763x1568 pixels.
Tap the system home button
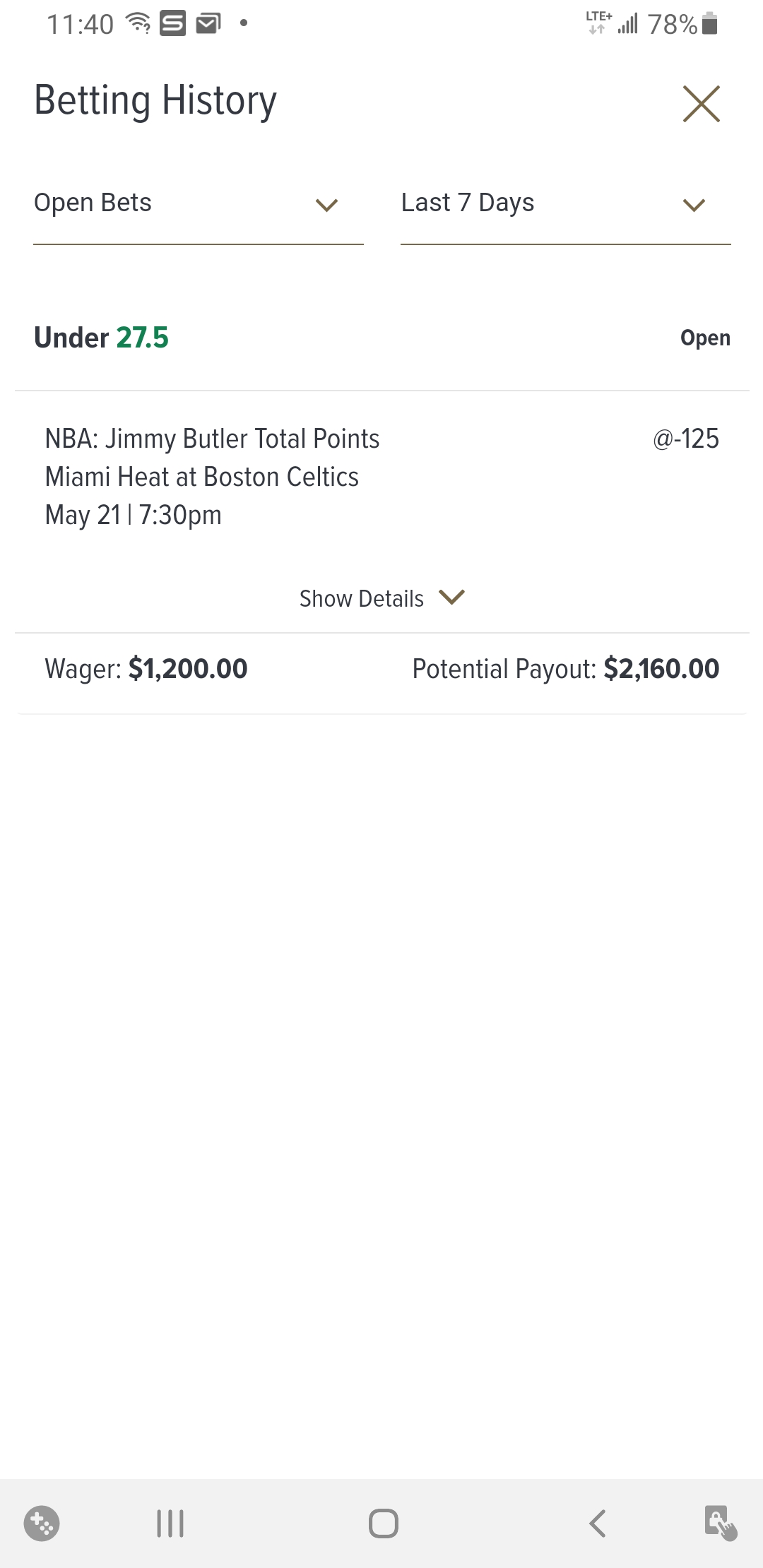pos(383,1524)
